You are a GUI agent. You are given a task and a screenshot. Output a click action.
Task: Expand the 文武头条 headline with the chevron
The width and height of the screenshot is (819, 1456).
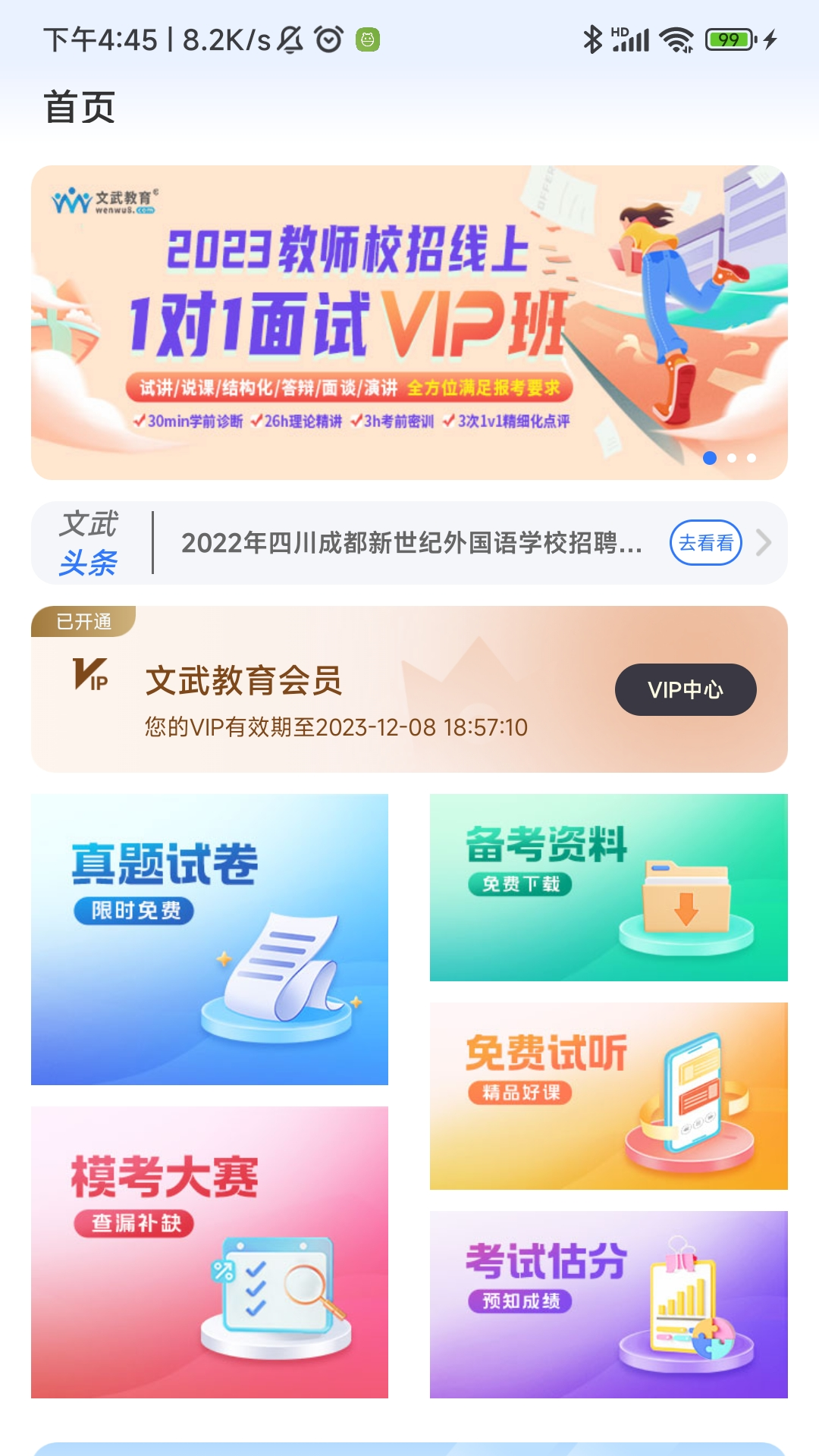click(x=762, y=542)
